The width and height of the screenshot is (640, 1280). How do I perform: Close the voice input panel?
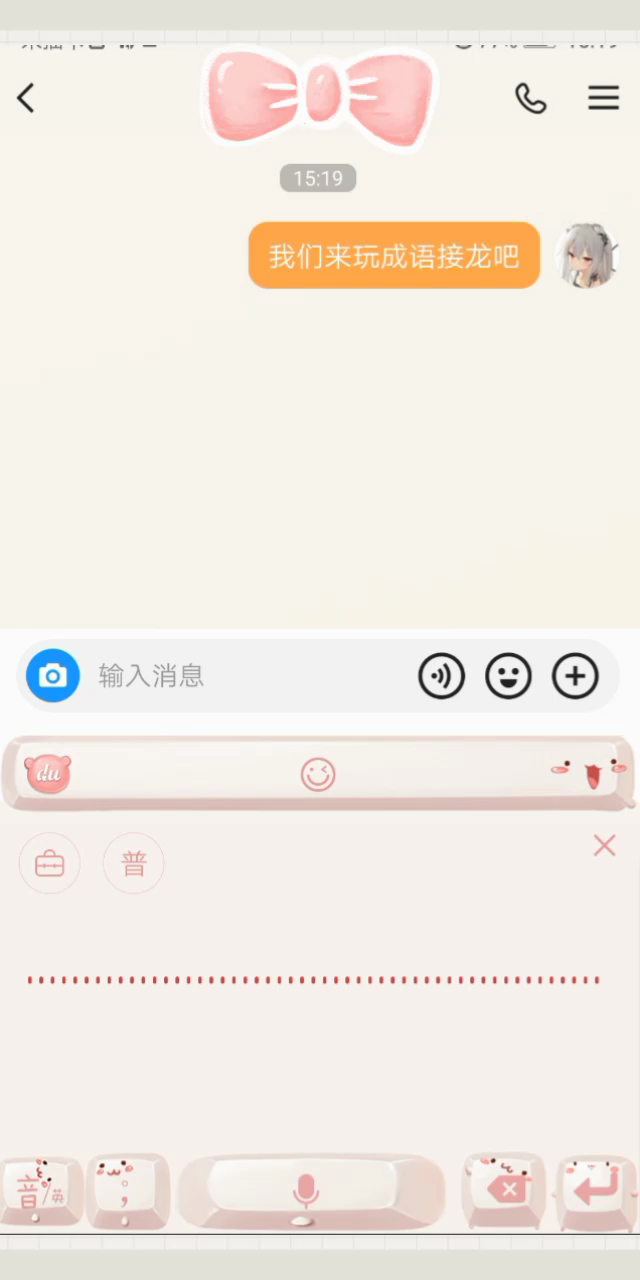[x=604, y=846]
